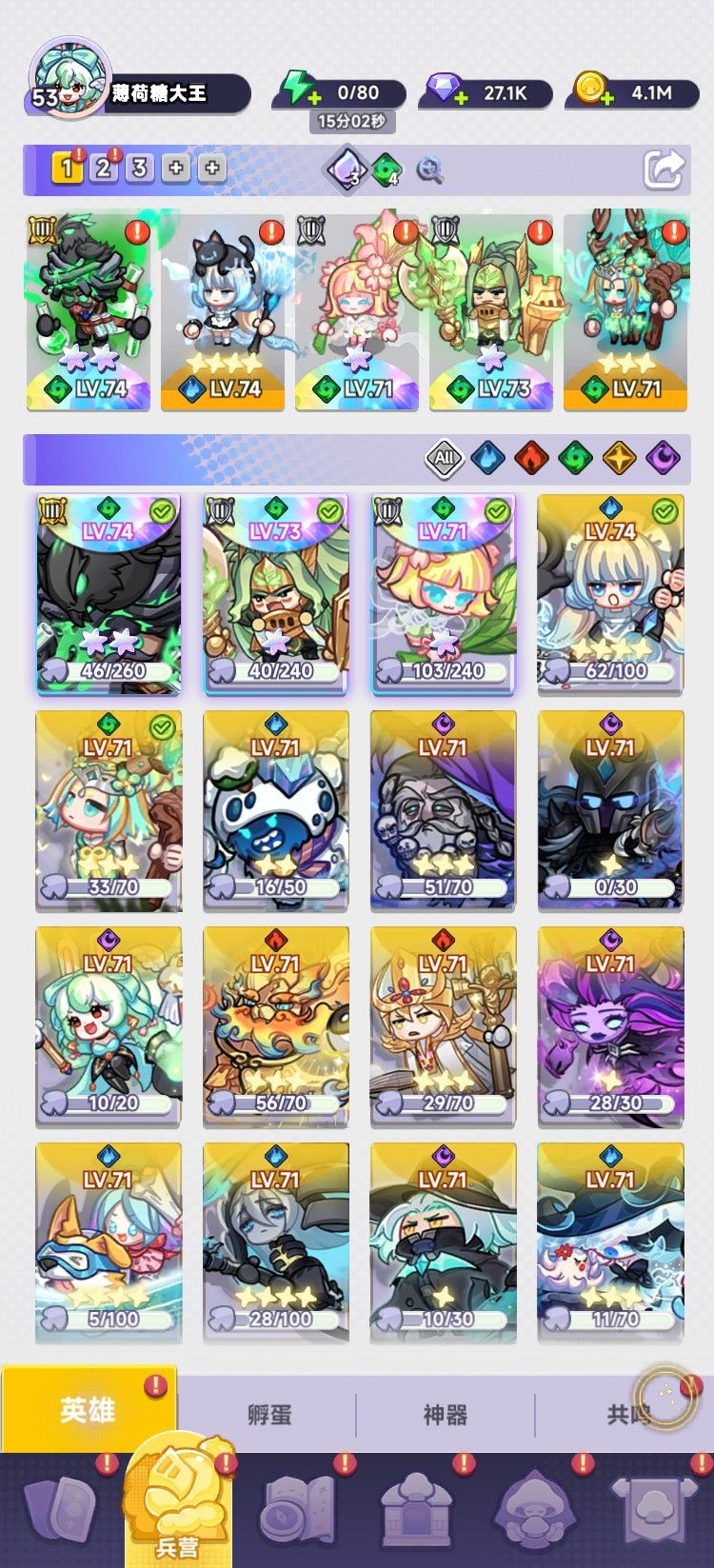Switch to the 孵蛋 tab
Image resolution: width=714 pixels, height=1568 pixels.
point(269,1415)
